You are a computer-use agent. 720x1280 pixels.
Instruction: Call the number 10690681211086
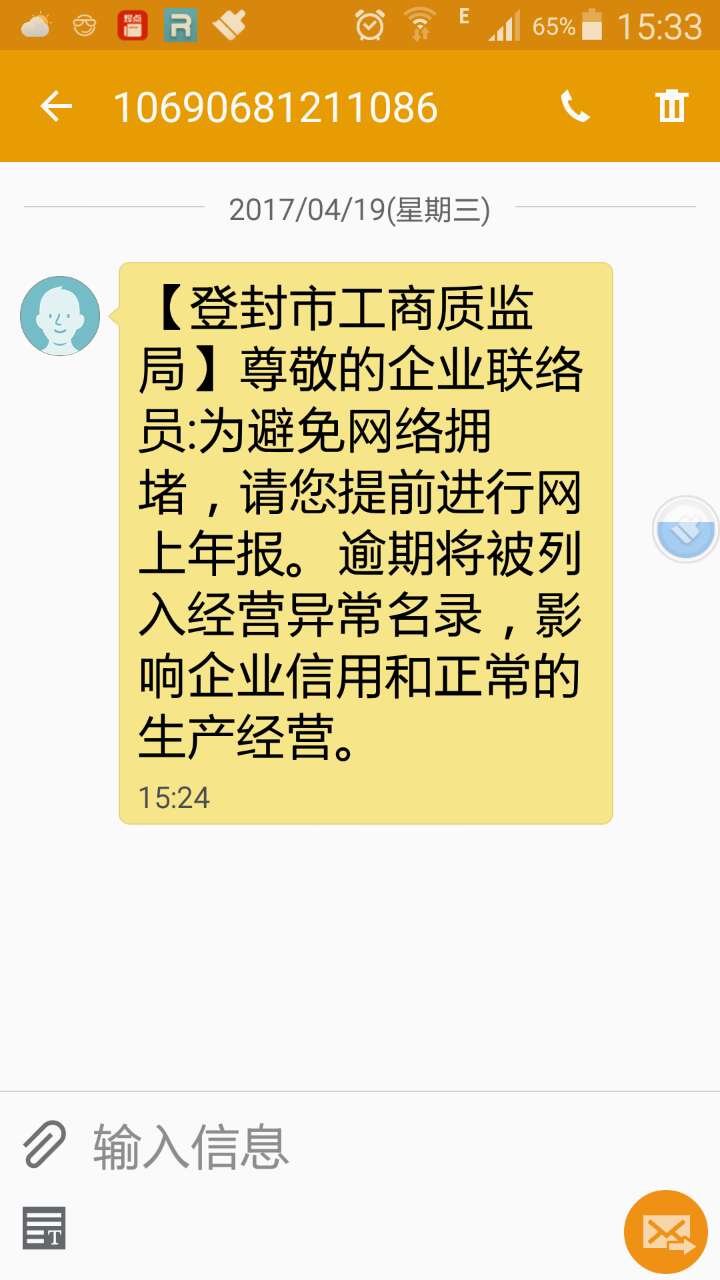(x=575, y=106)
